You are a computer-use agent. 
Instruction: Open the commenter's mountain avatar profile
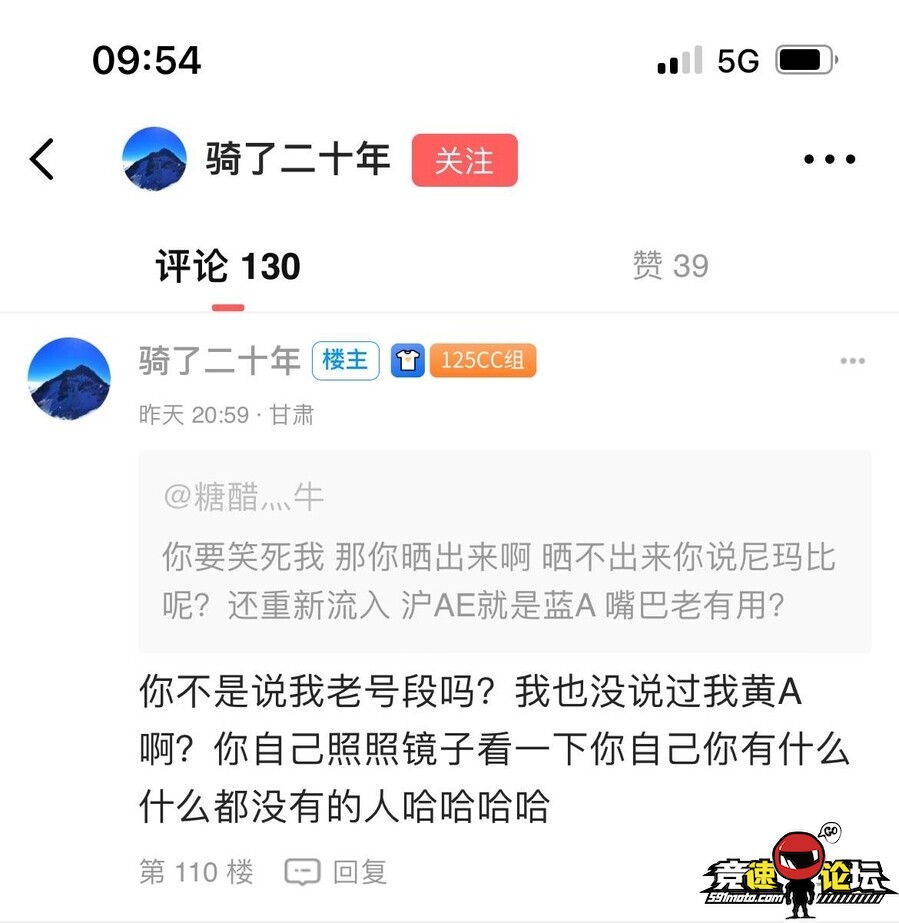pyautogui.click(x=70, y=378)
